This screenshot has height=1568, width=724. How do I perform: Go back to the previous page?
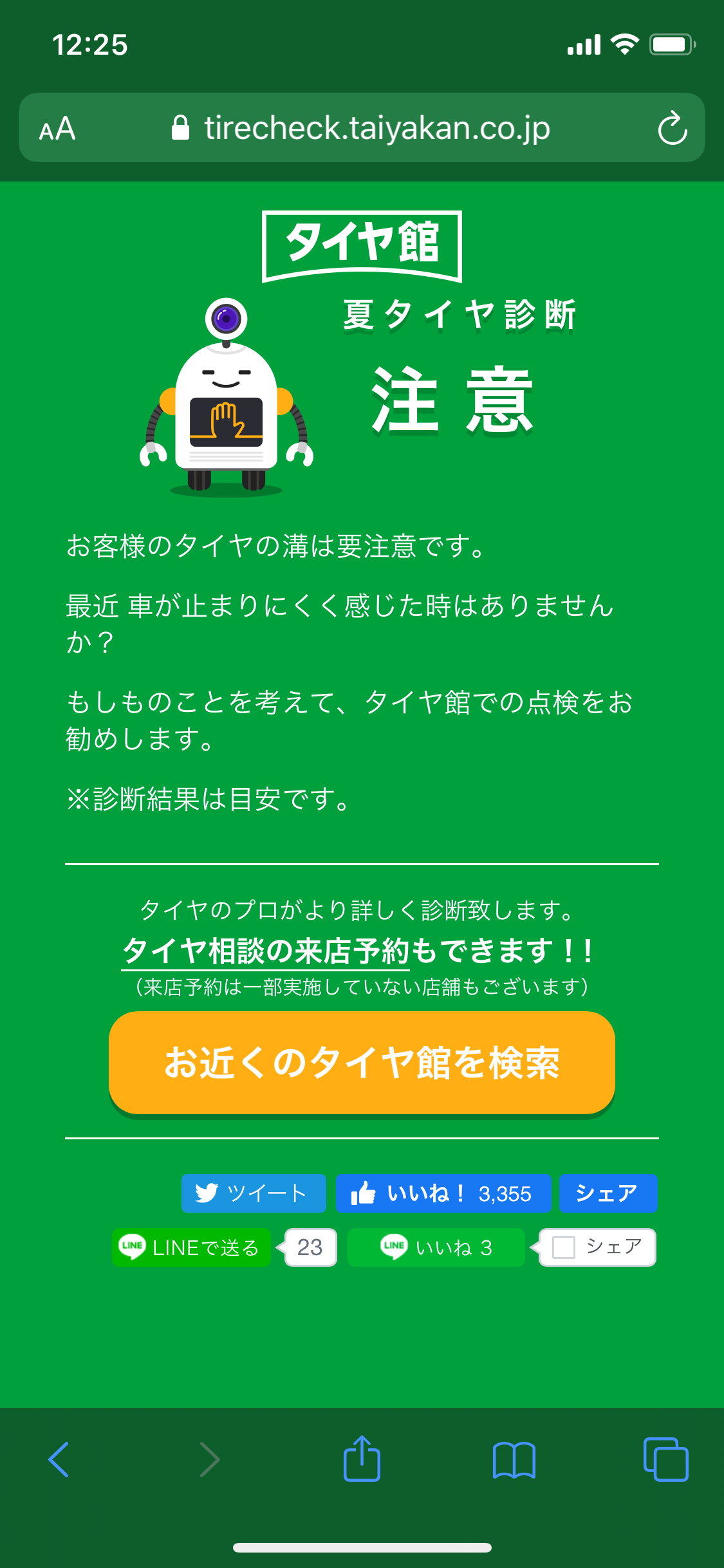click(x=59, y=1459)
